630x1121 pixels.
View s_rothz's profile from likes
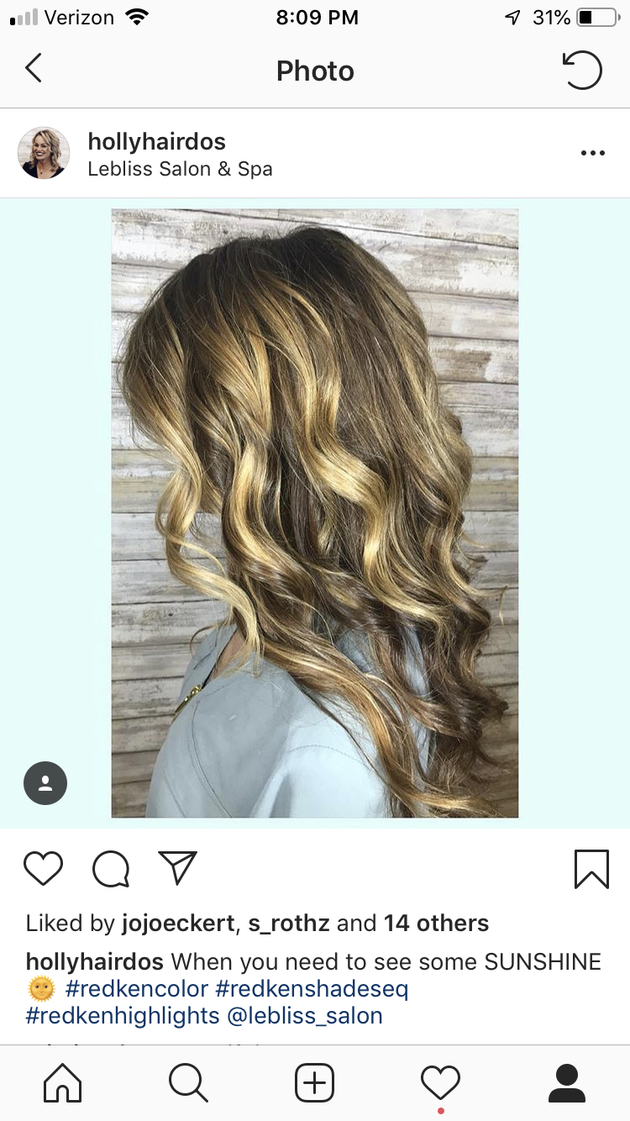click(x=283, y=923)
